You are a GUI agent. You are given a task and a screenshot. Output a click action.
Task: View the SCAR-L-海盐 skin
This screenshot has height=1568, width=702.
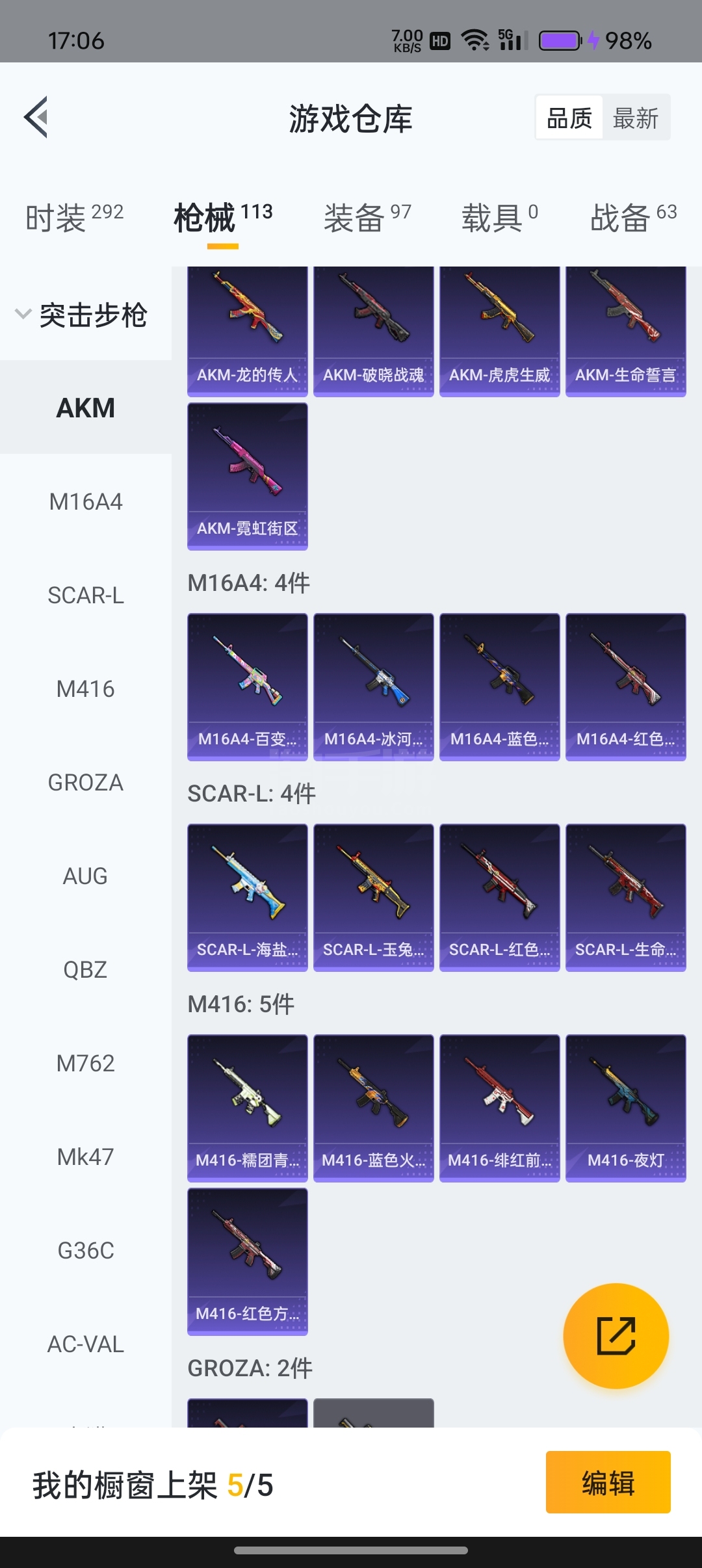248,898
